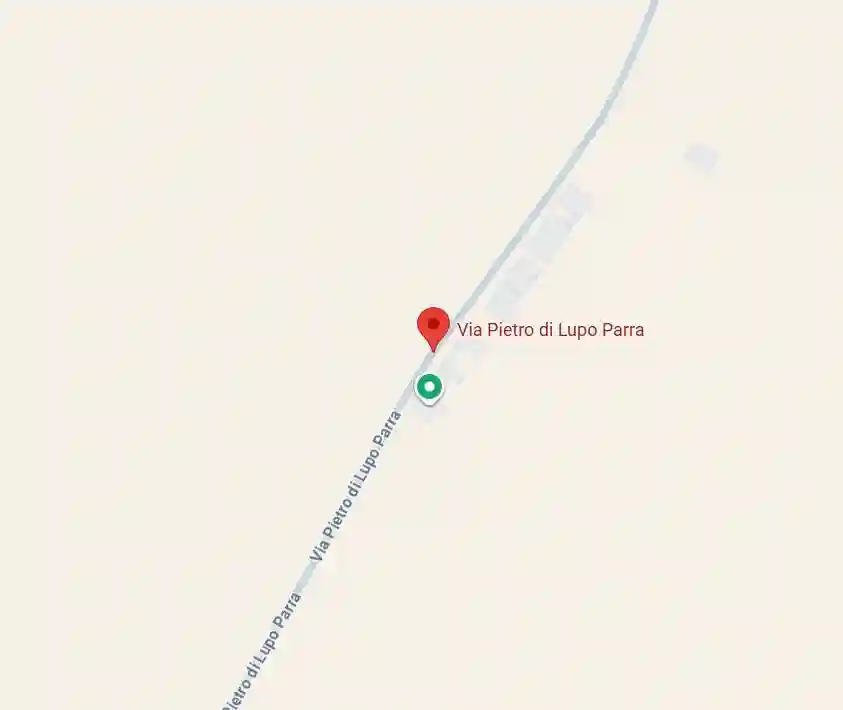Tap the red Via Pietro di Lupo Parra pin

pos(432,325)
